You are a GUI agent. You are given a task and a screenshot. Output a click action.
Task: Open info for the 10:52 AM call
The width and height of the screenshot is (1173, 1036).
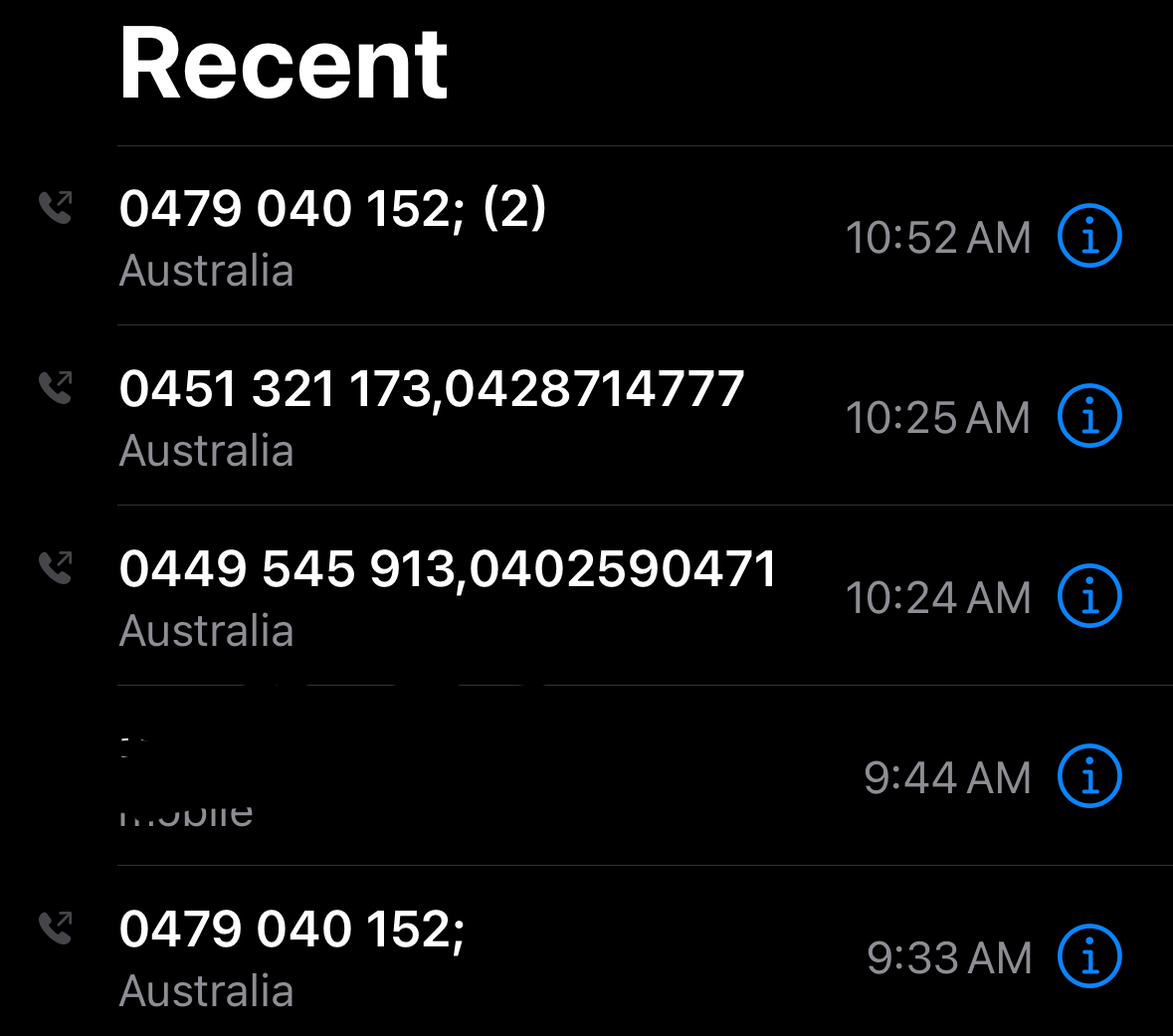pos(1089,237)
